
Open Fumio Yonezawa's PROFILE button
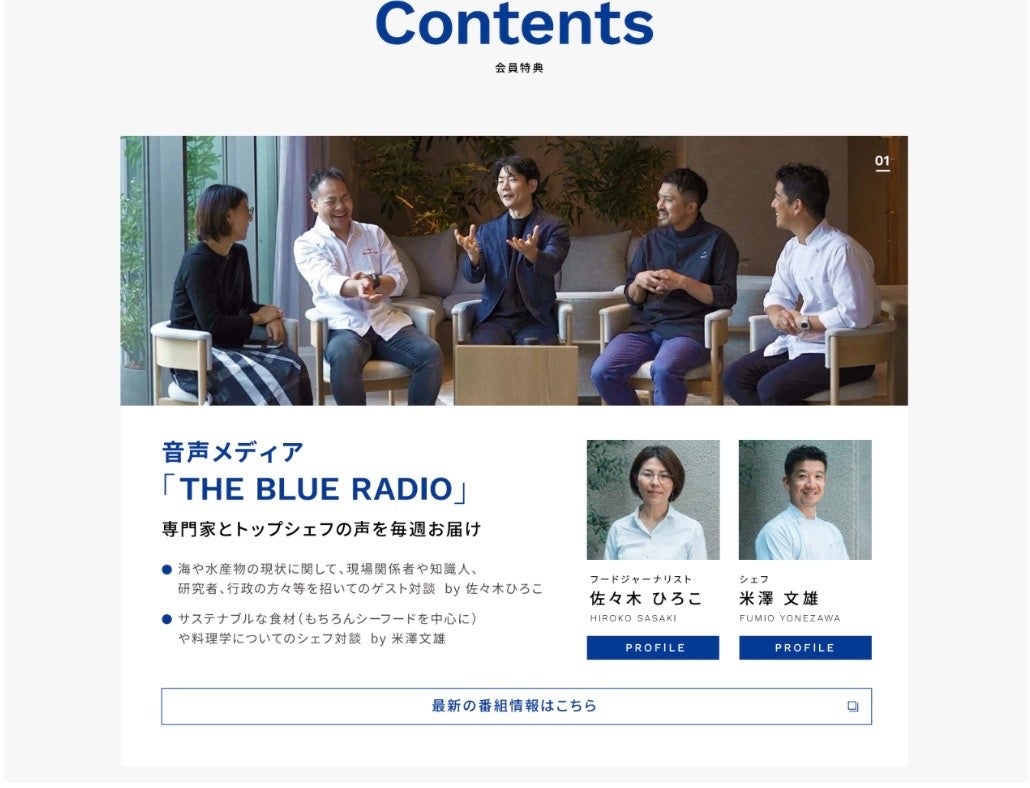click(x=805, y=648)
